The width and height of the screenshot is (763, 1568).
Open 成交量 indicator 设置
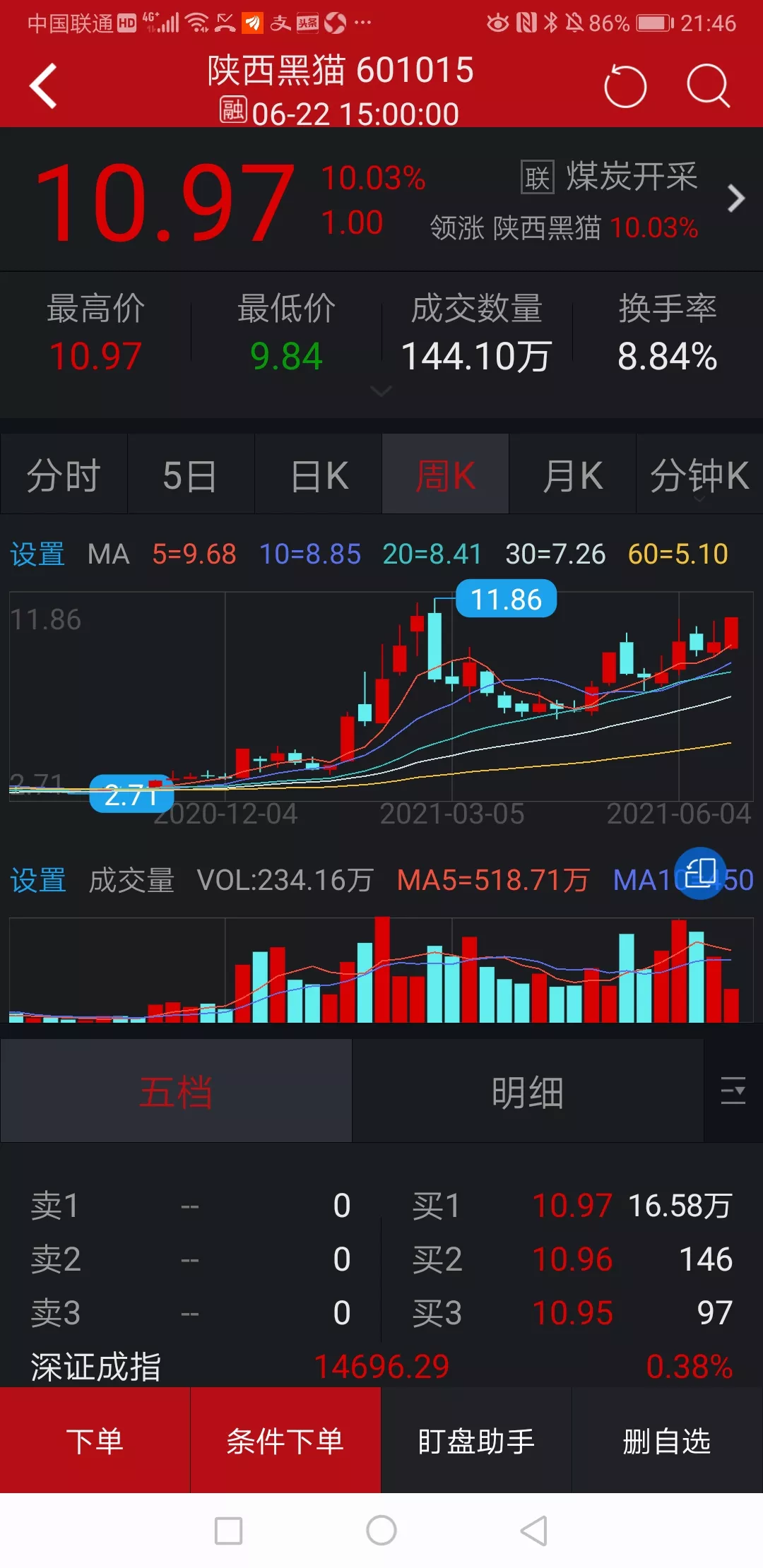pos(37,880)
